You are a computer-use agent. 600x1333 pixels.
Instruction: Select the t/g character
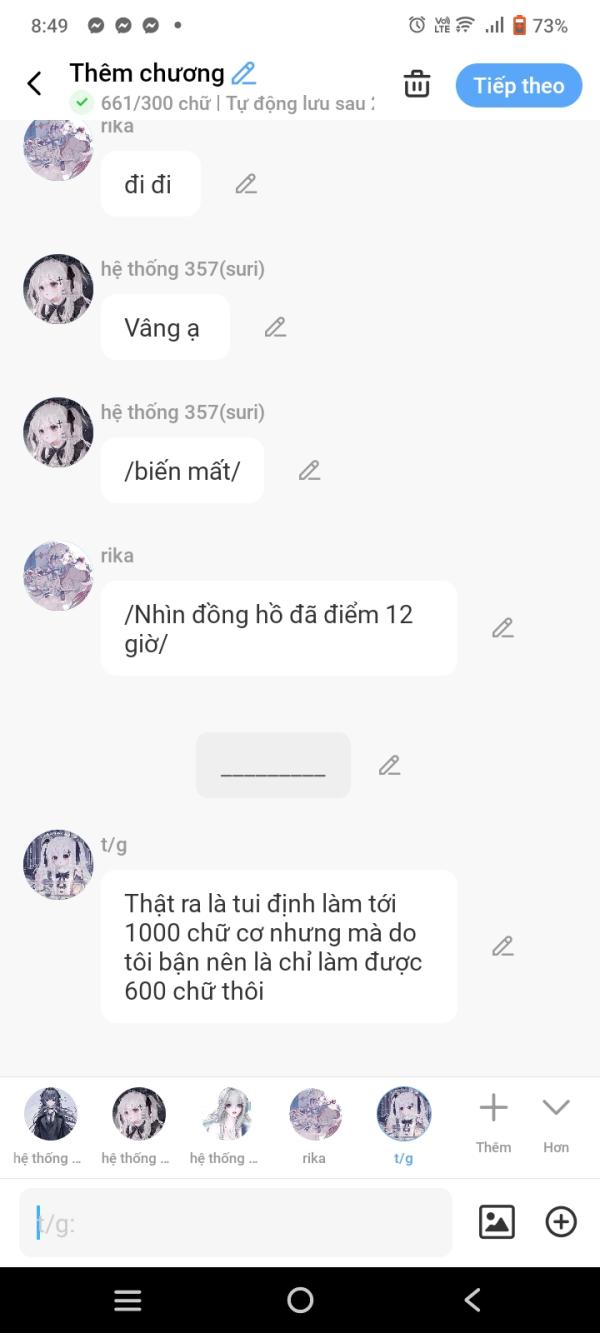pyautogui.click(x=403, y=1125)
